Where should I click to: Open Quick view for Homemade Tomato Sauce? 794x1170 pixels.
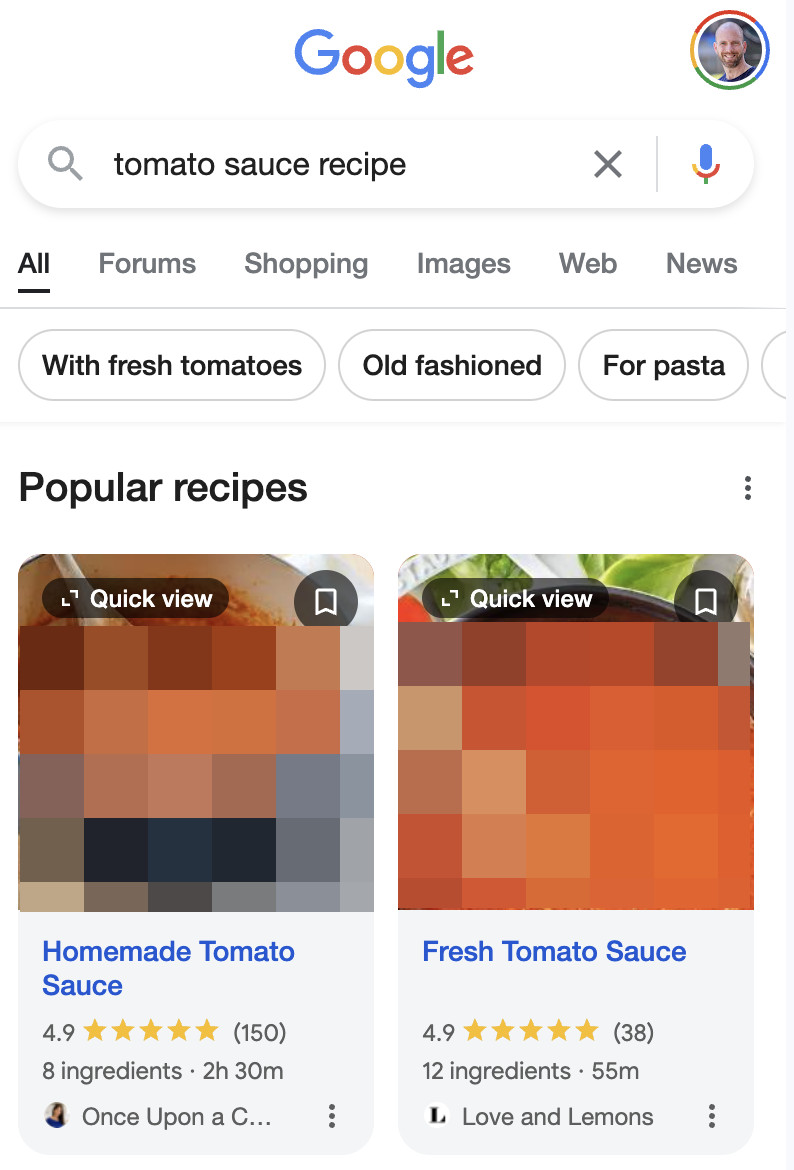pyautogui.click(x=135, y=598)
